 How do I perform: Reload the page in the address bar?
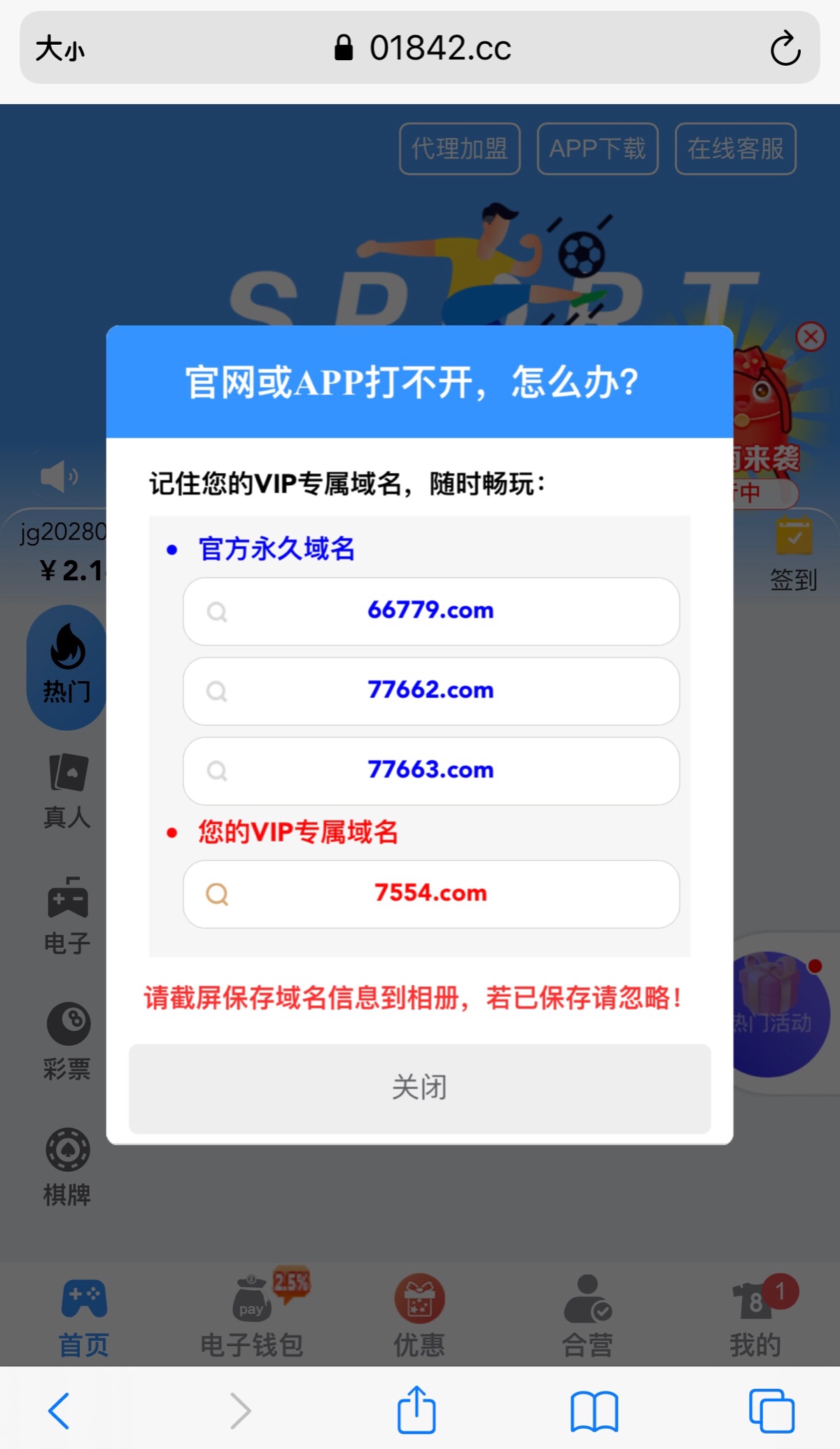pos(785,48)
